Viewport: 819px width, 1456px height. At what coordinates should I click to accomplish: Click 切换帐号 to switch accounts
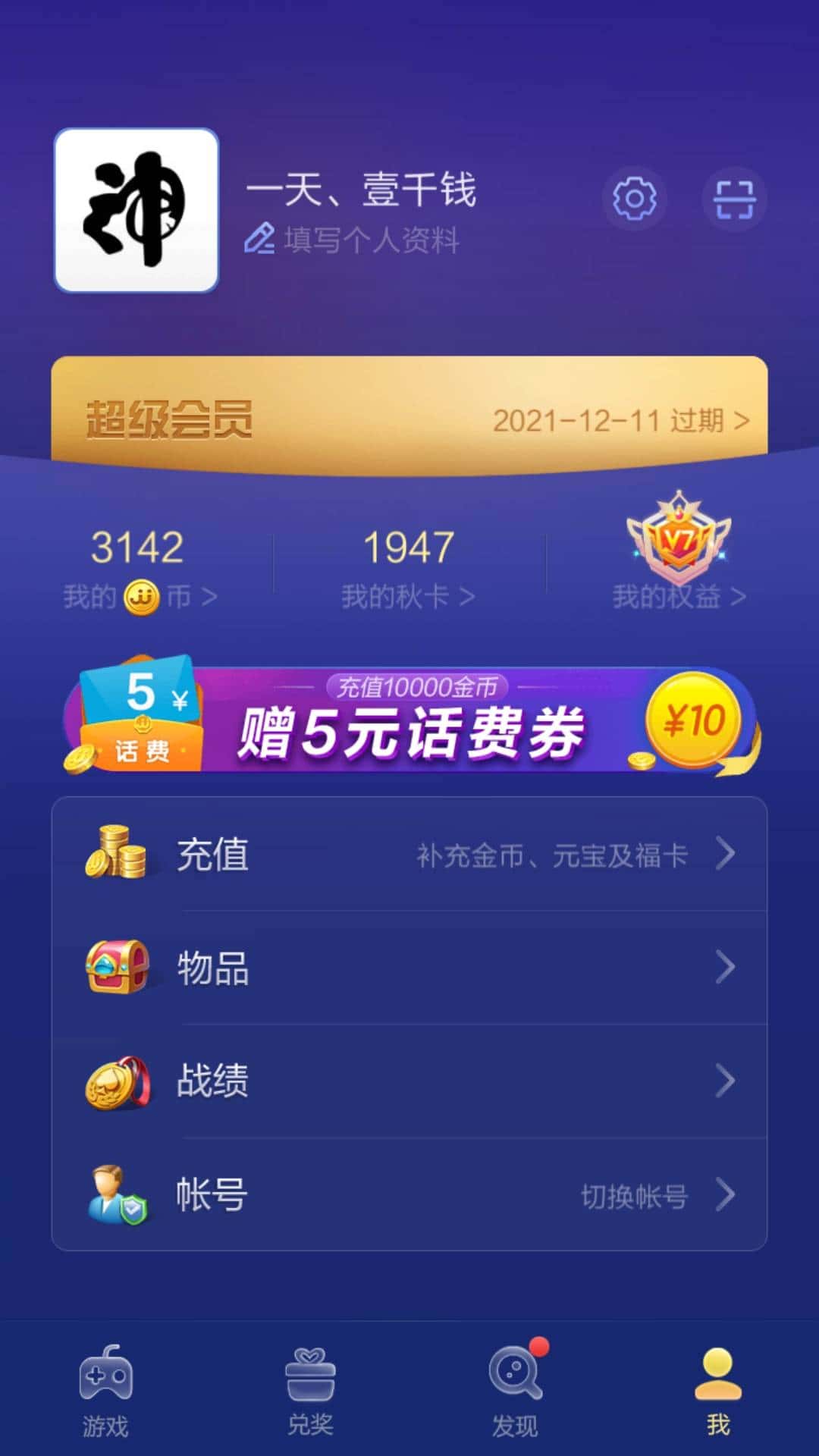pyautogui.click(x=637, y=1194)
